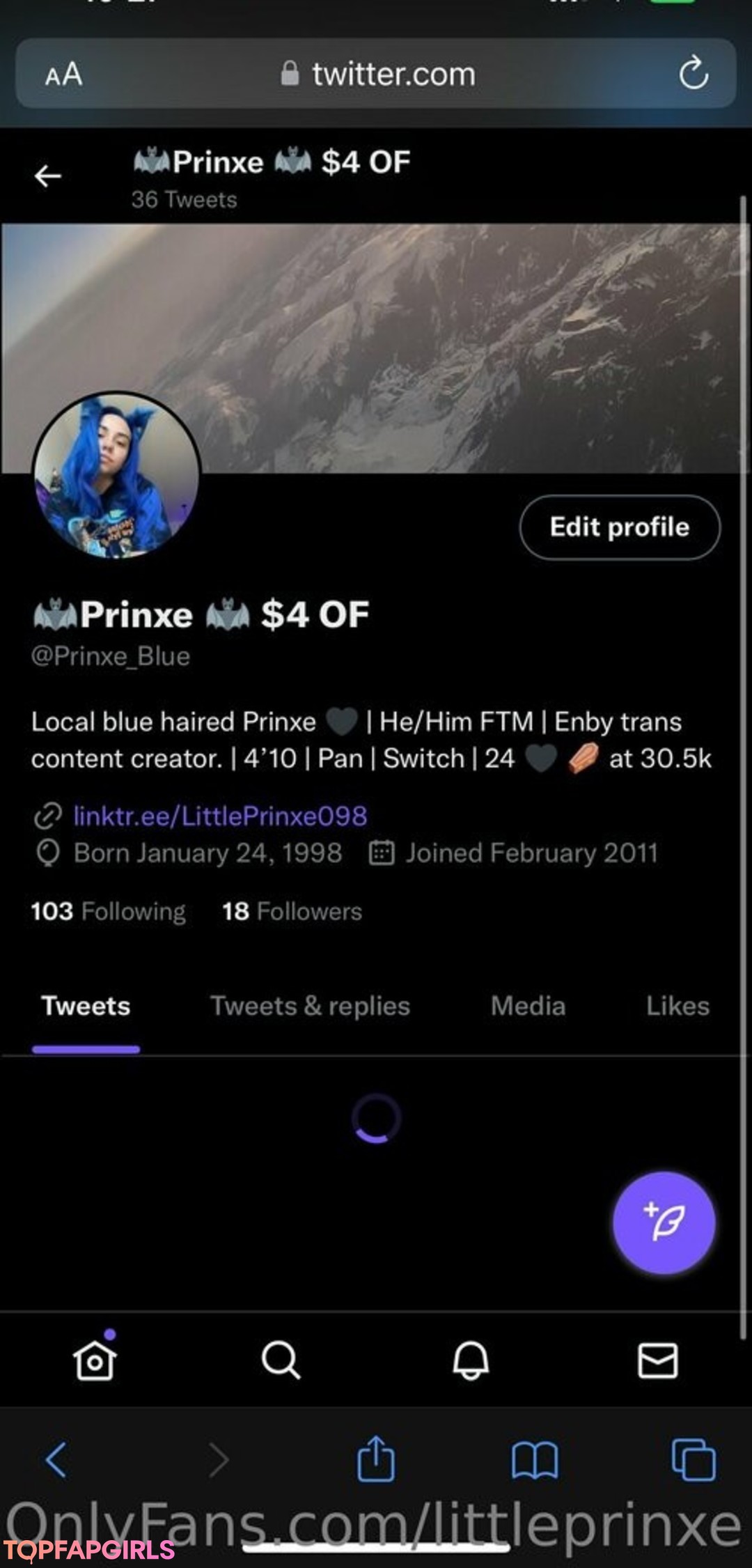Open Safari bookmarks
752x1568 pixels.
coord(535,1459)
